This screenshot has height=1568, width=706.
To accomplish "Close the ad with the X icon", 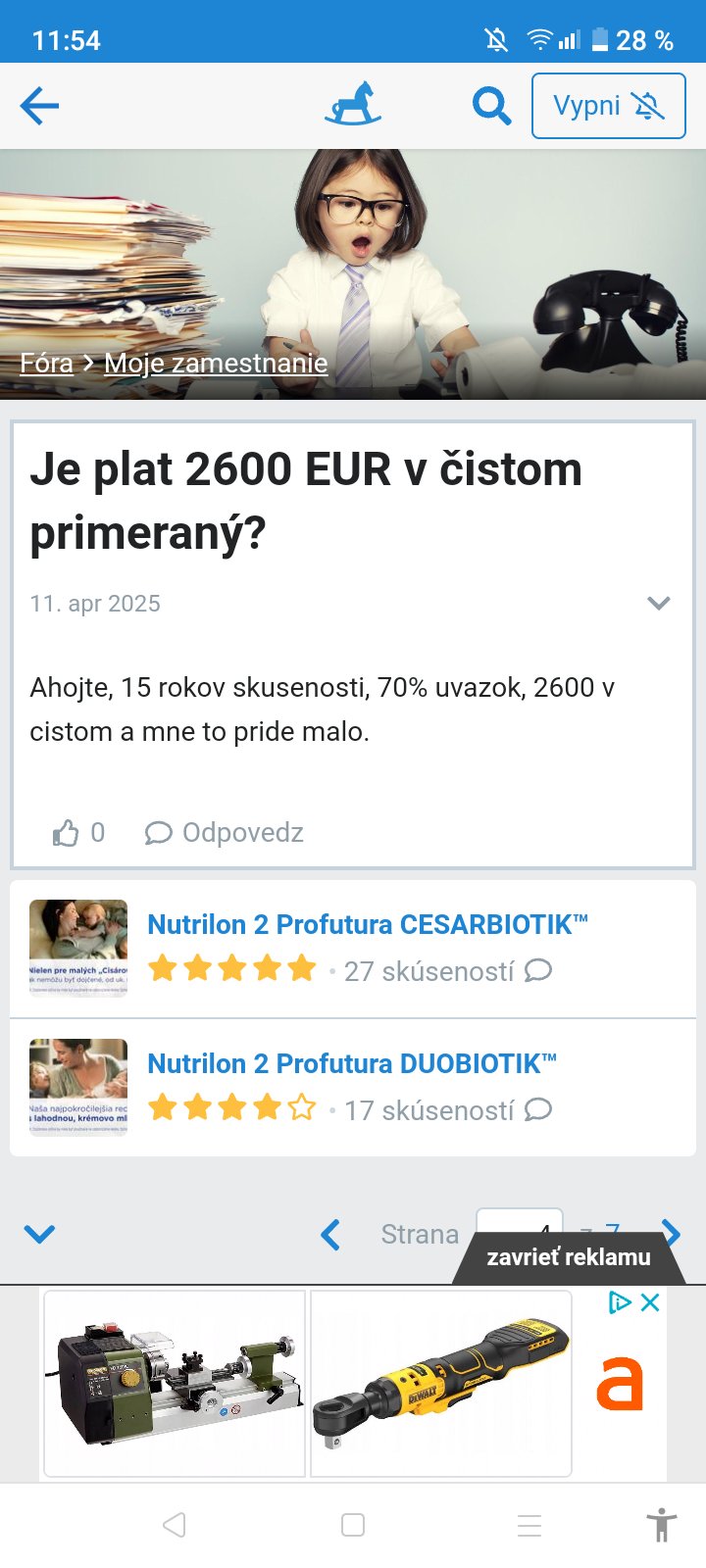I will (x=650, y=1302).
